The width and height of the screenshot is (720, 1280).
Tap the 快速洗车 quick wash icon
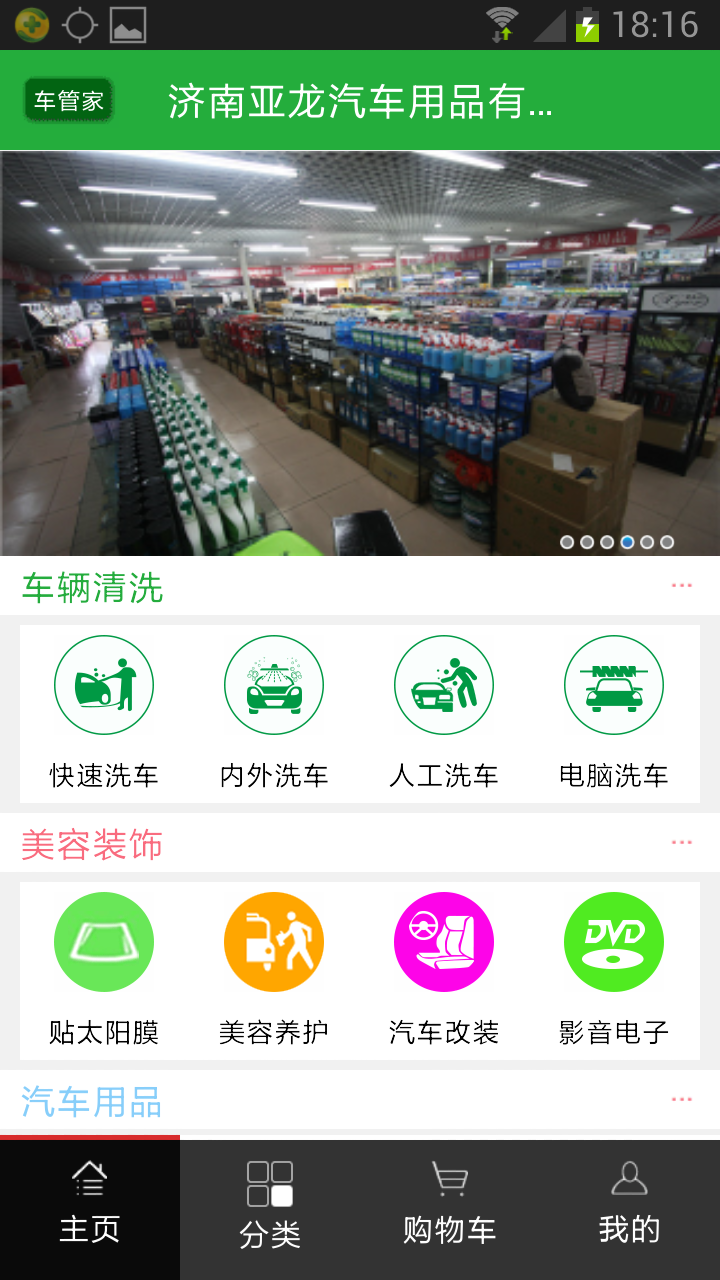coord(103,684)
